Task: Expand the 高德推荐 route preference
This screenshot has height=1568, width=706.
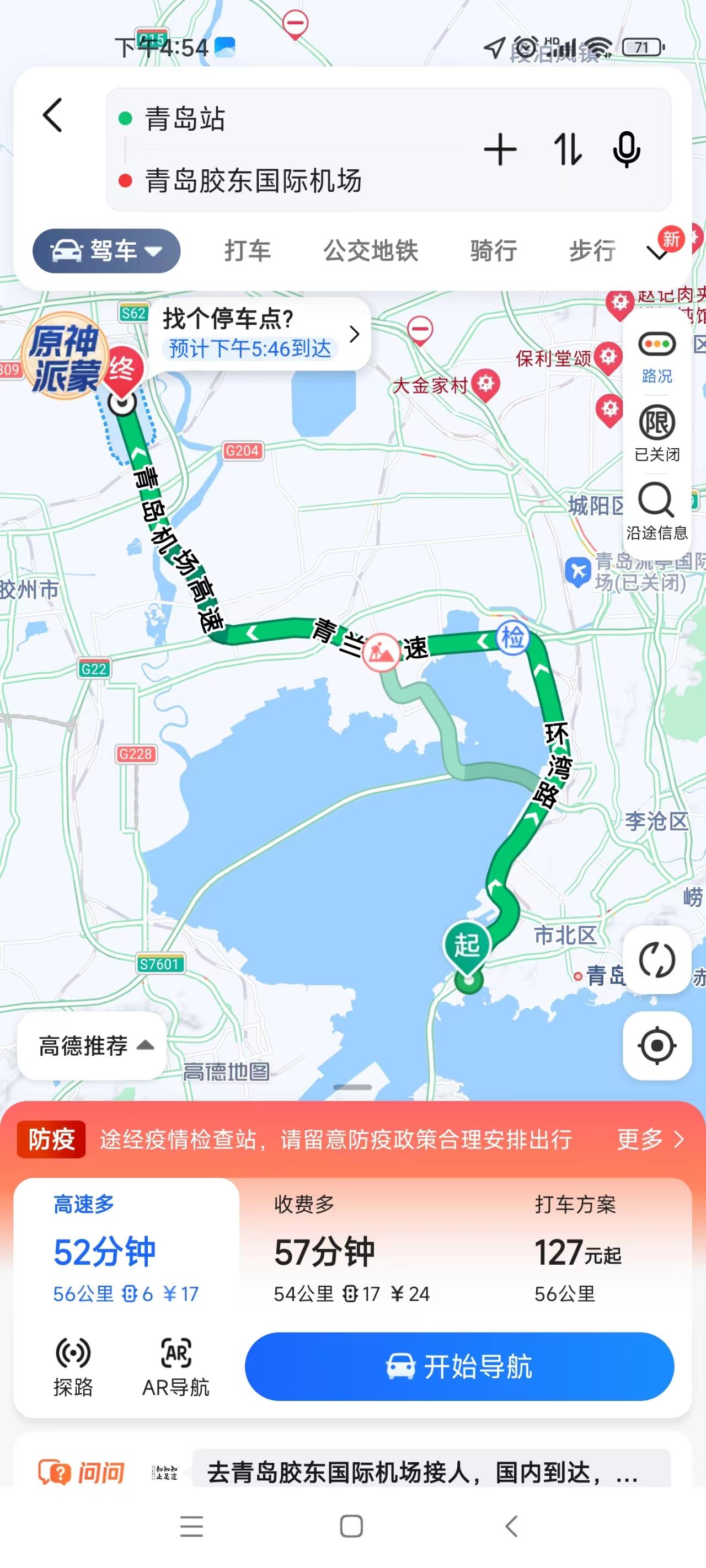Action: pyautogui.click(x=92, y=1046)
